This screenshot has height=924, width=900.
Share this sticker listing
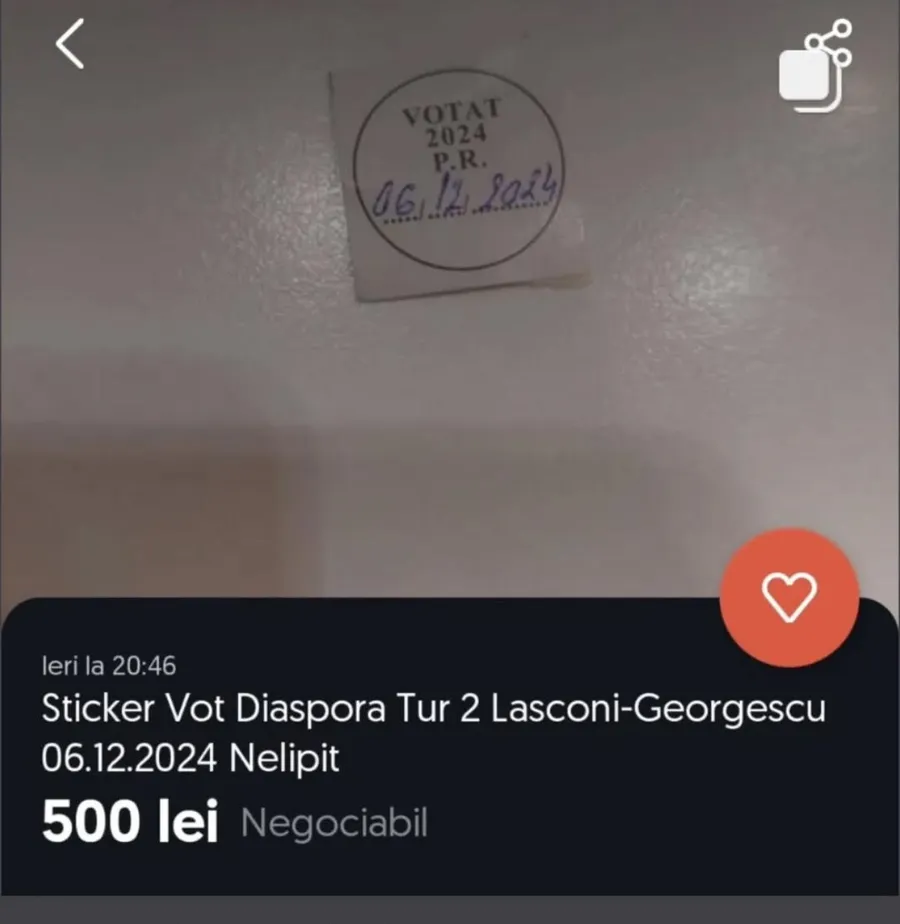(816, 66)
